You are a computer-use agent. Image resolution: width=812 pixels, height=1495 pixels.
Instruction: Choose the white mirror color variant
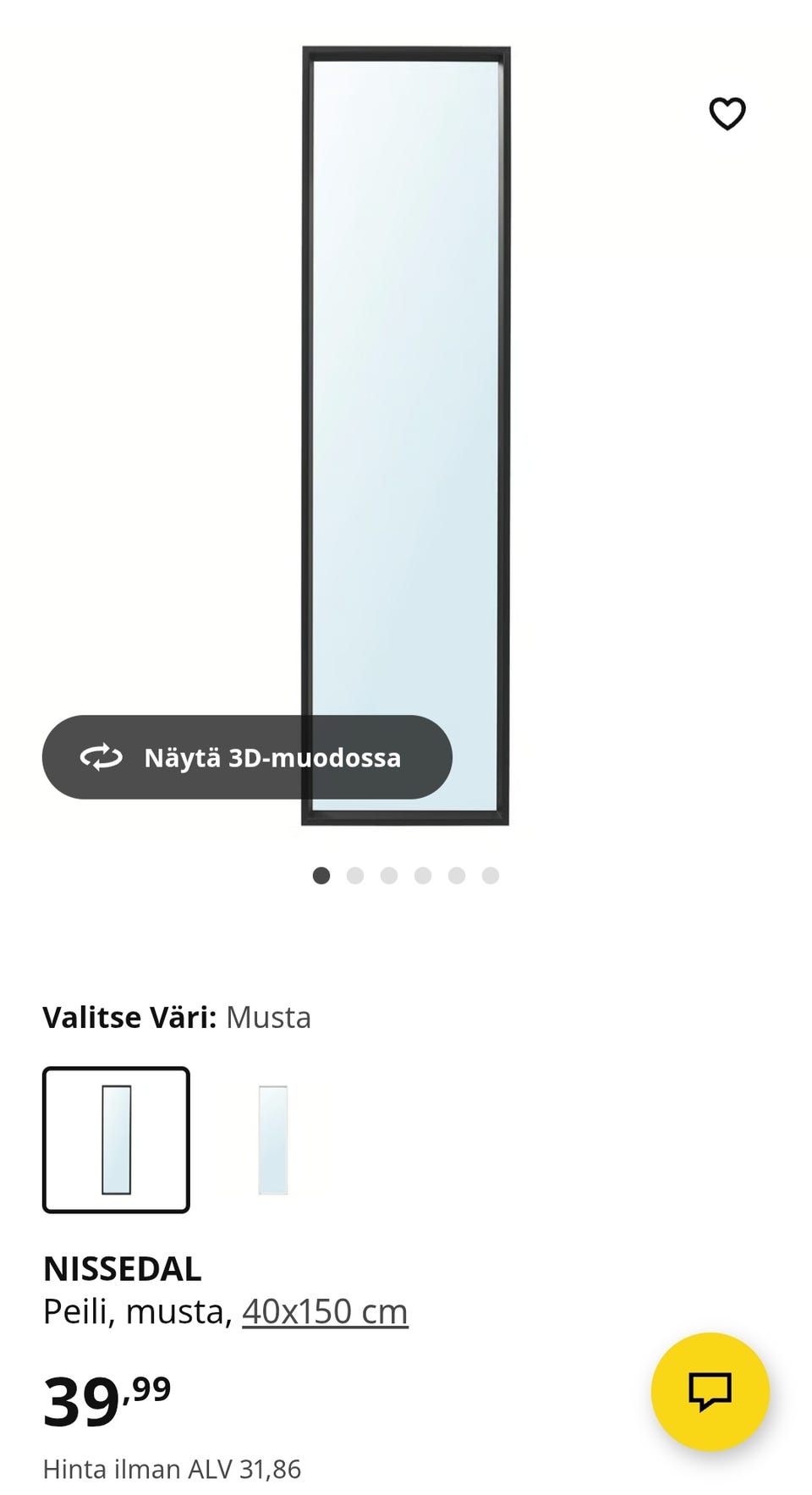pos(271,1138)
